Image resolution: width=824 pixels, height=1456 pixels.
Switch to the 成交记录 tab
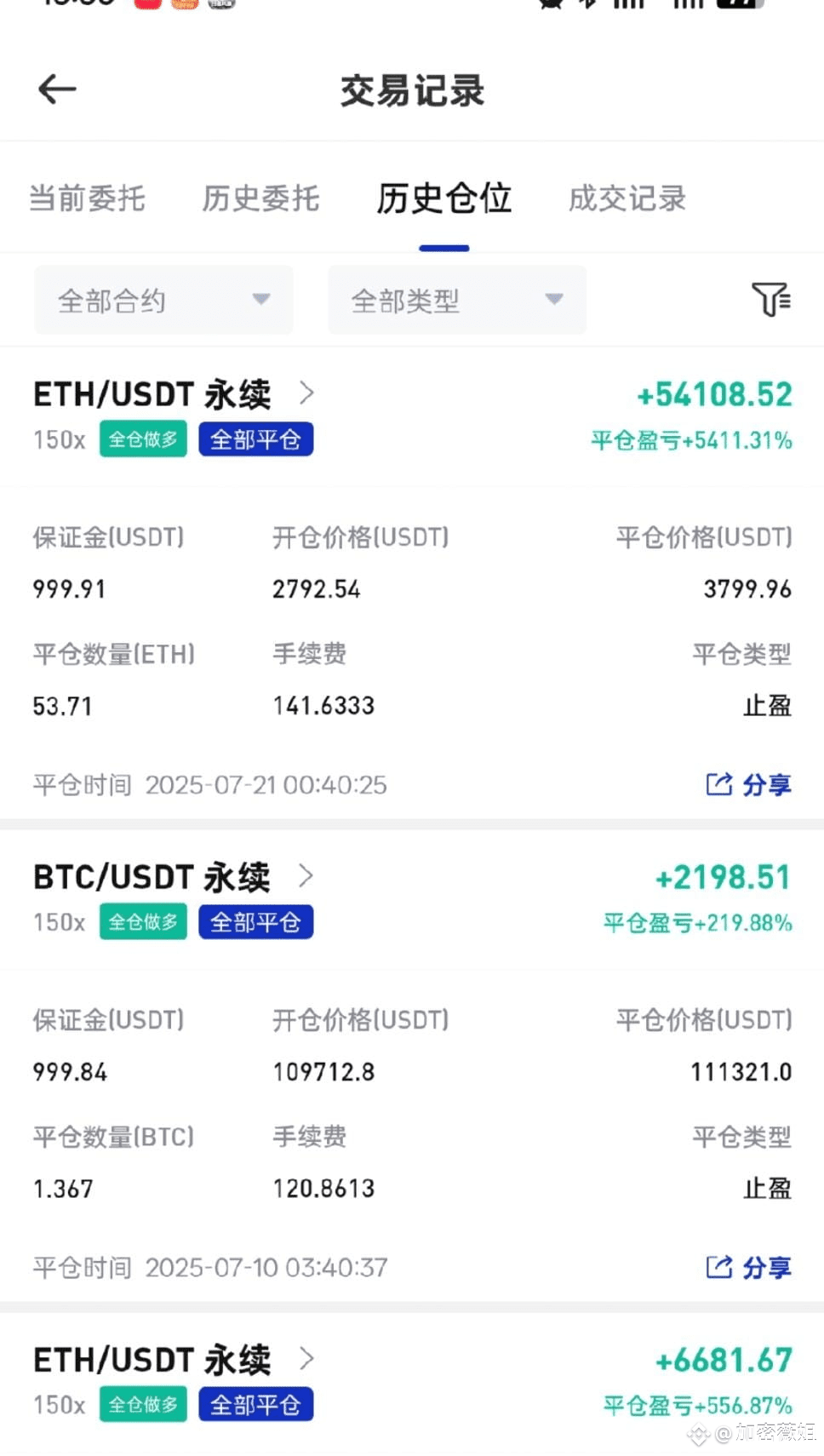pyautogui.click(x=627, y=198)
